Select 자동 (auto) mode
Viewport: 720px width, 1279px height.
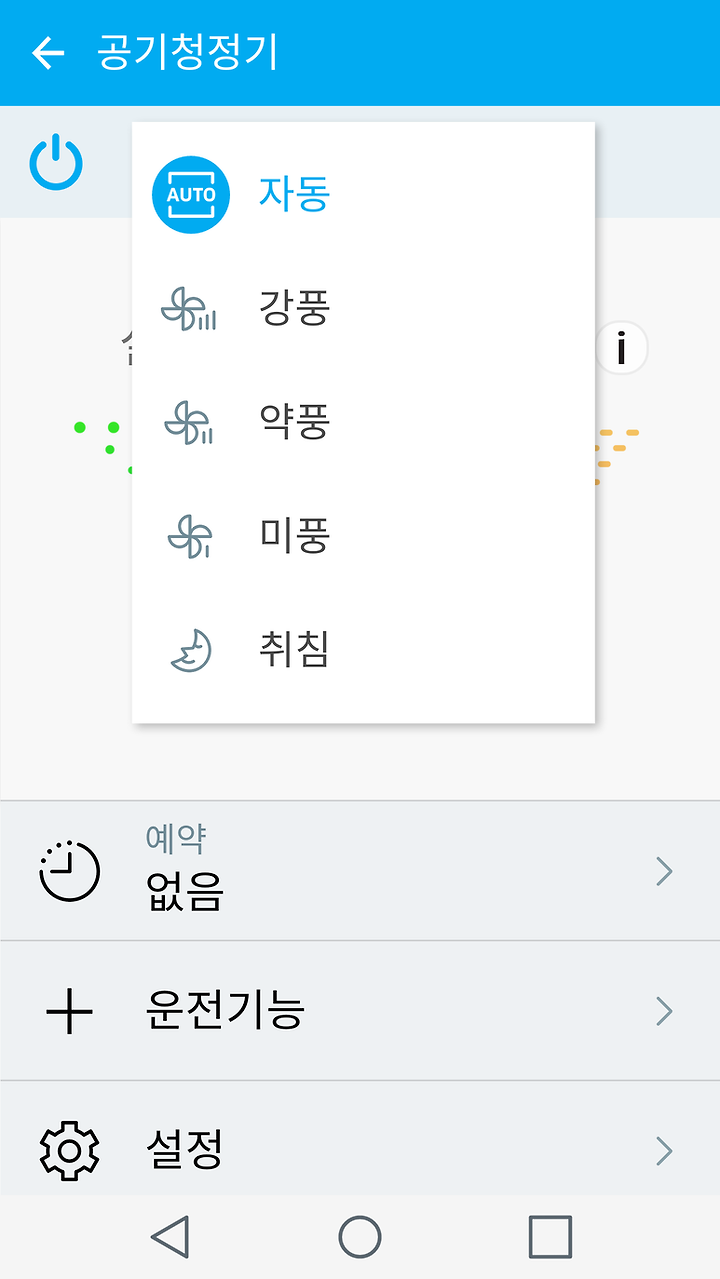click(x=363, y=194)
